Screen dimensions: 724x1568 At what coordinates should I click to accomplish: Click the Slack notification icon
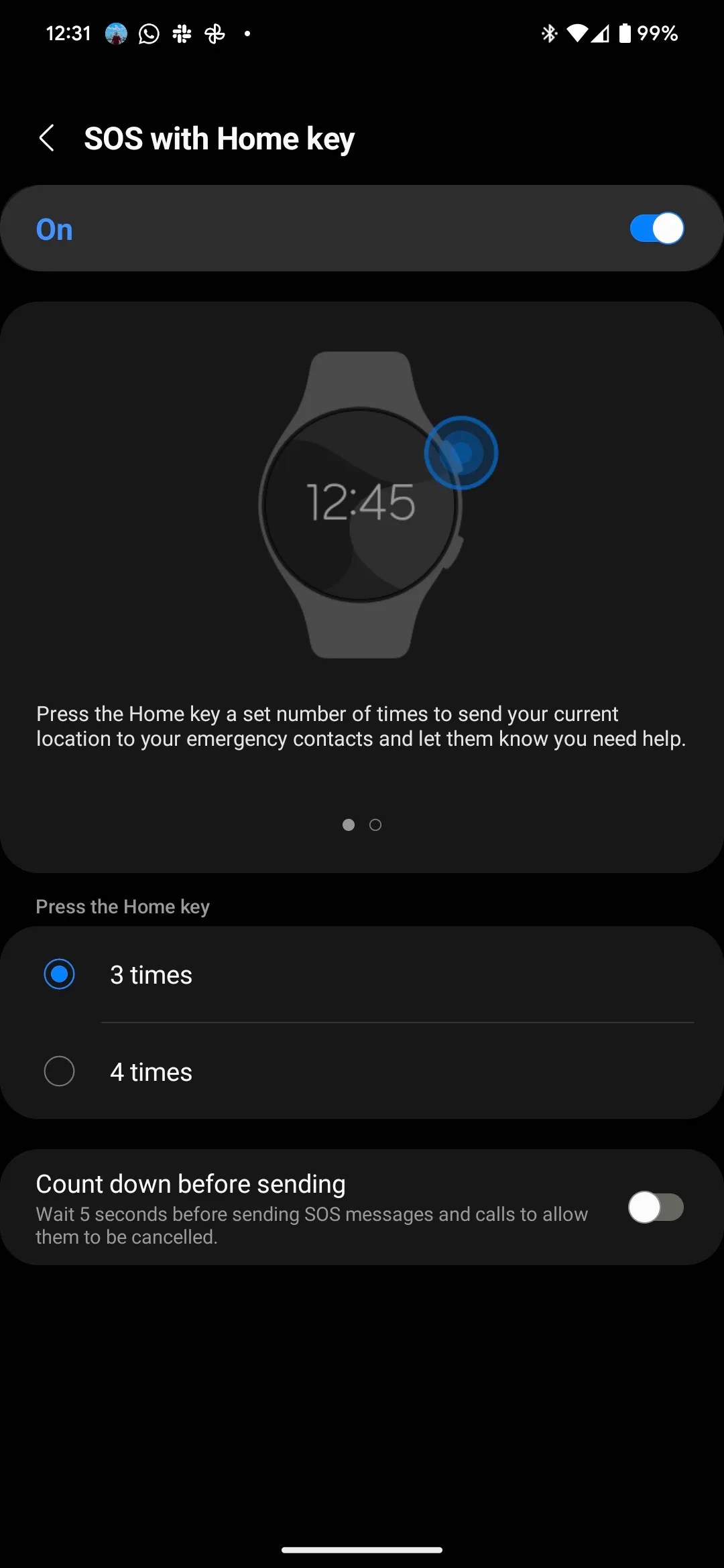click(181, 33)
